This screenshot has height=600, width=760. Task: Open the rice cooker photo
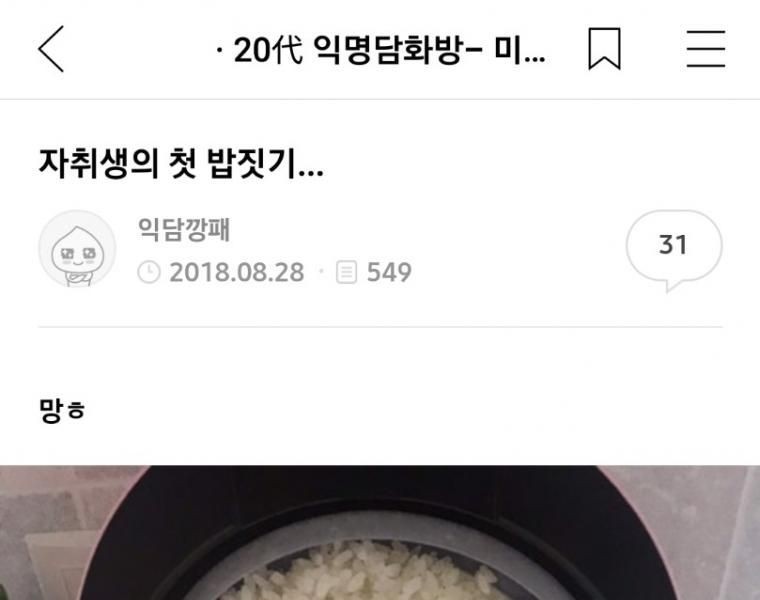click(380, 535)
